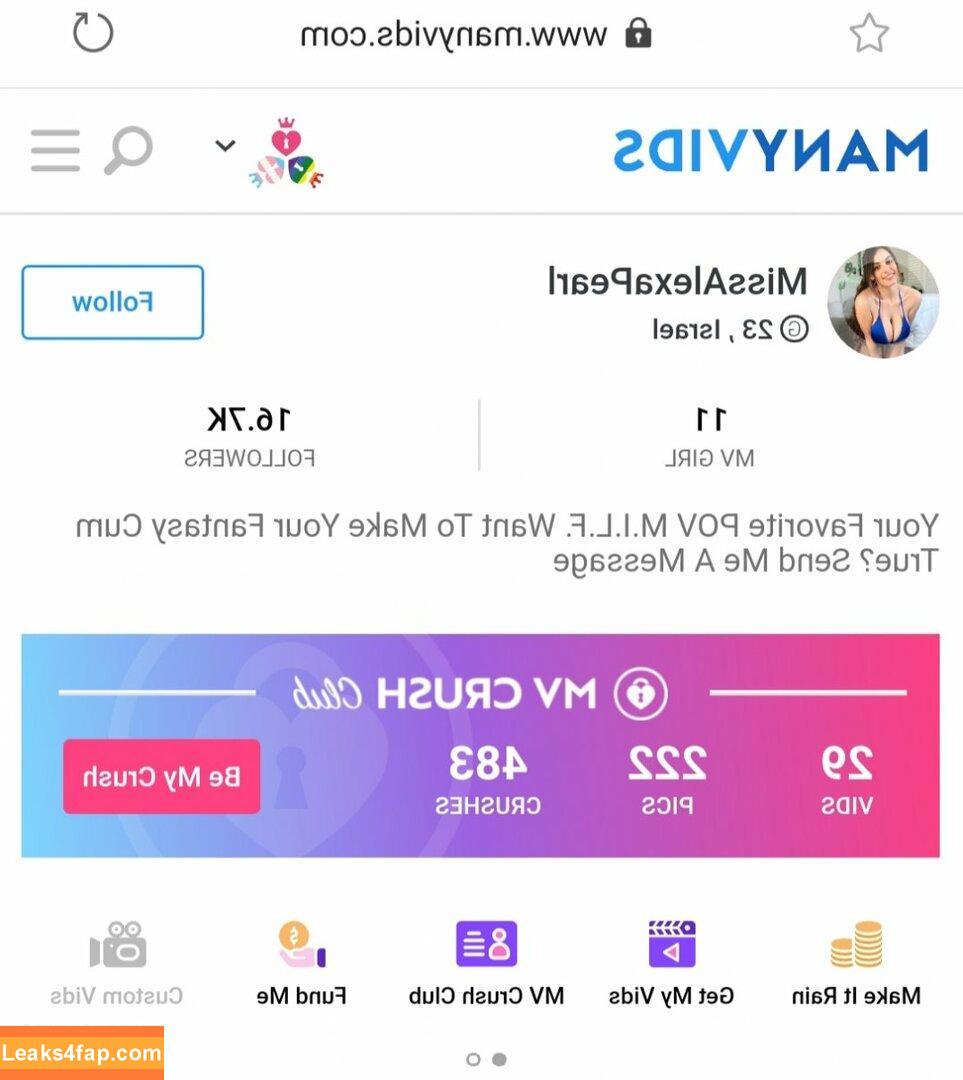Open Custom Vids
The height and width of the screenshot is (1080, 963).
(x=117, y=962)
